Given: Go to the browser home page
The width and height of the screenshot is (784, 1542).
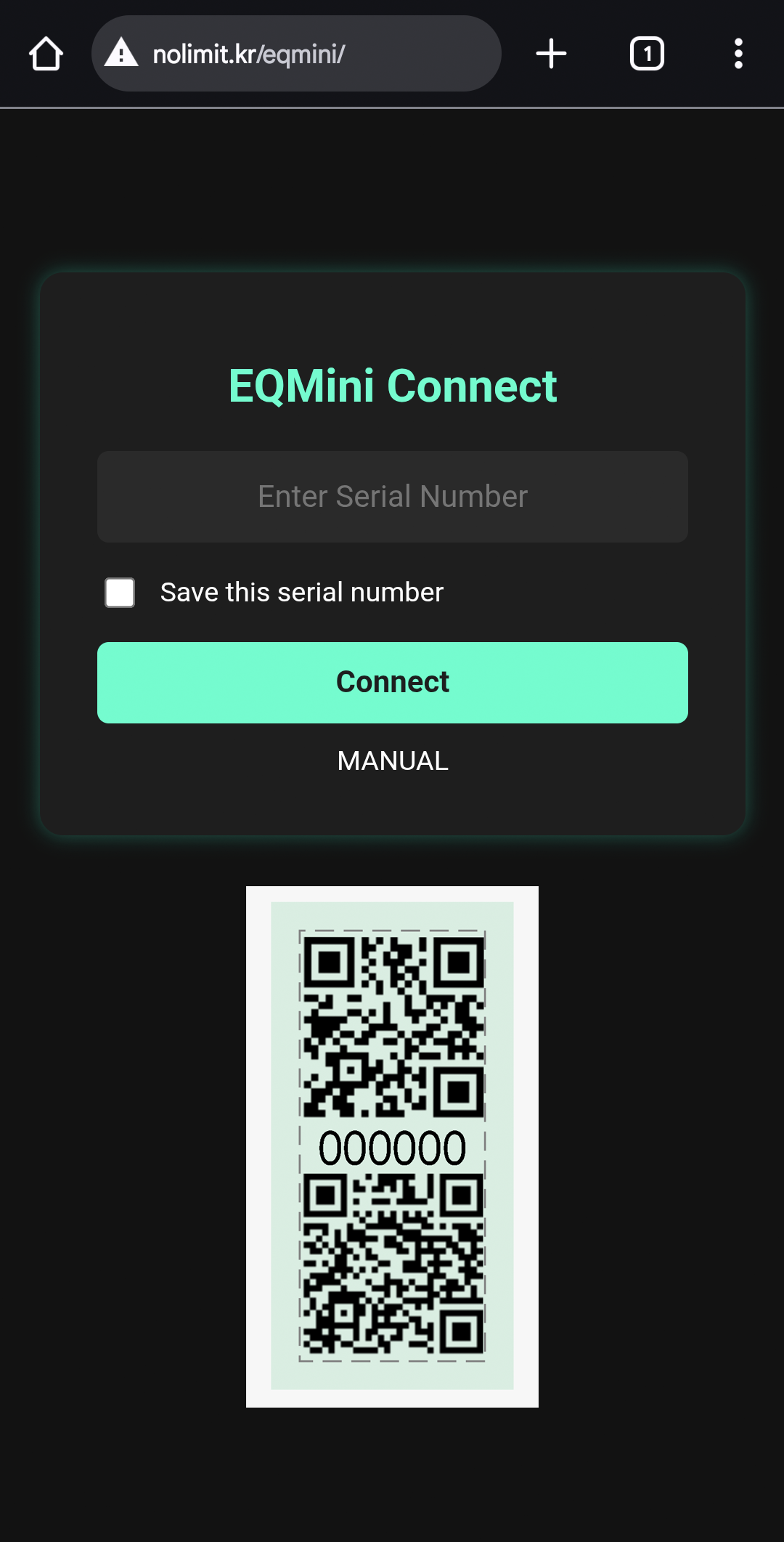Looking at the screenshot, I should click(x=46, y=54).
